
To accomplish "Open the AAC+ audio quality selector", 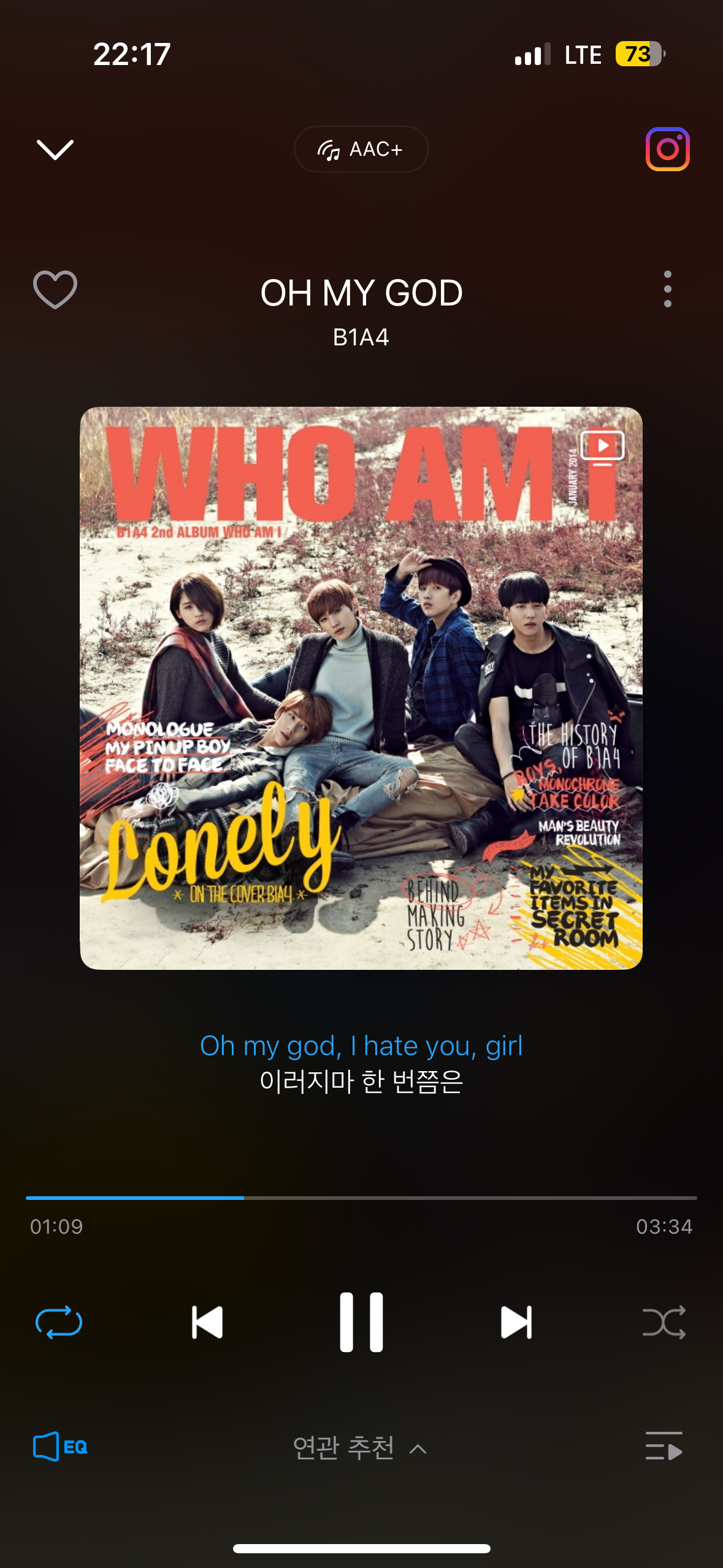I will 361,149.
